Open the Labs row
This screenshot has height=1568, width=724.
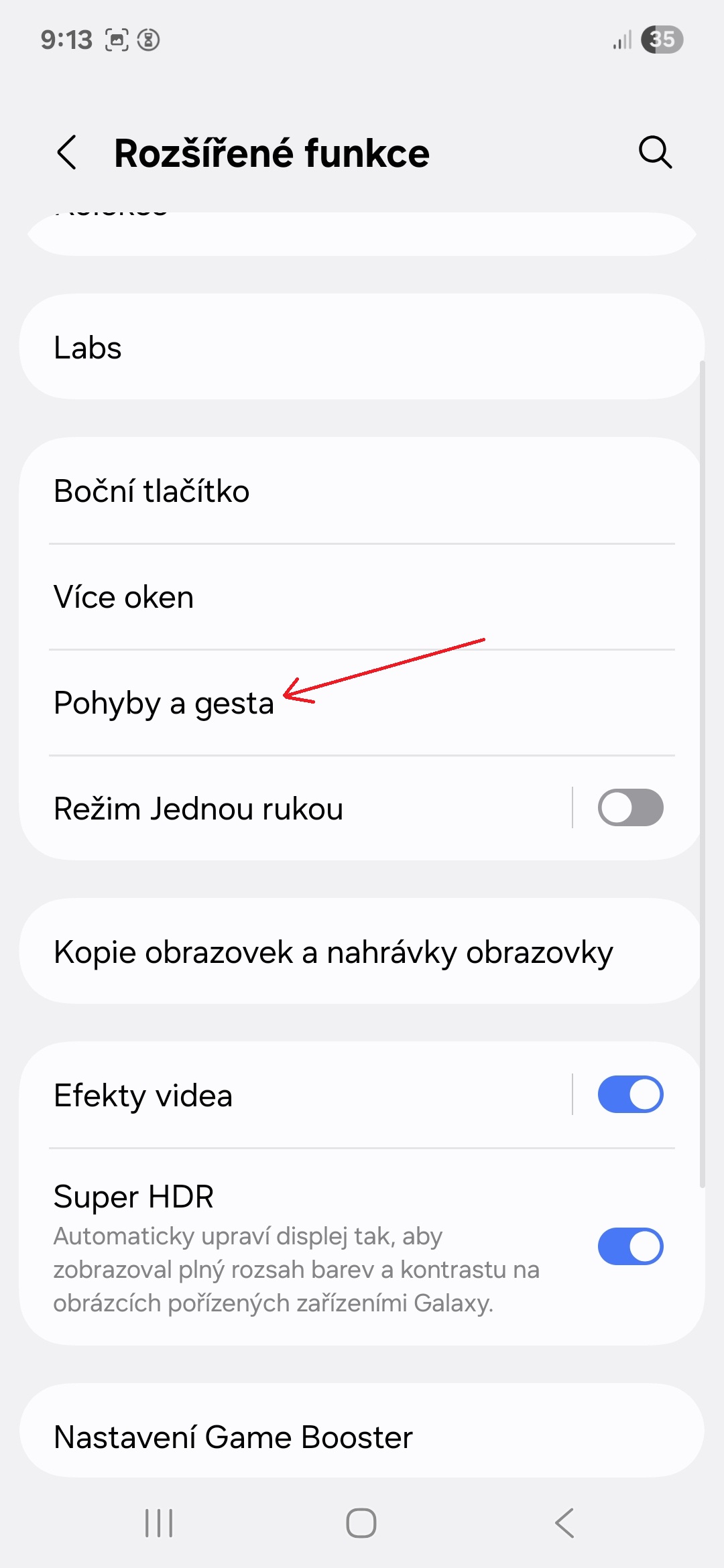tap(362, 347)
